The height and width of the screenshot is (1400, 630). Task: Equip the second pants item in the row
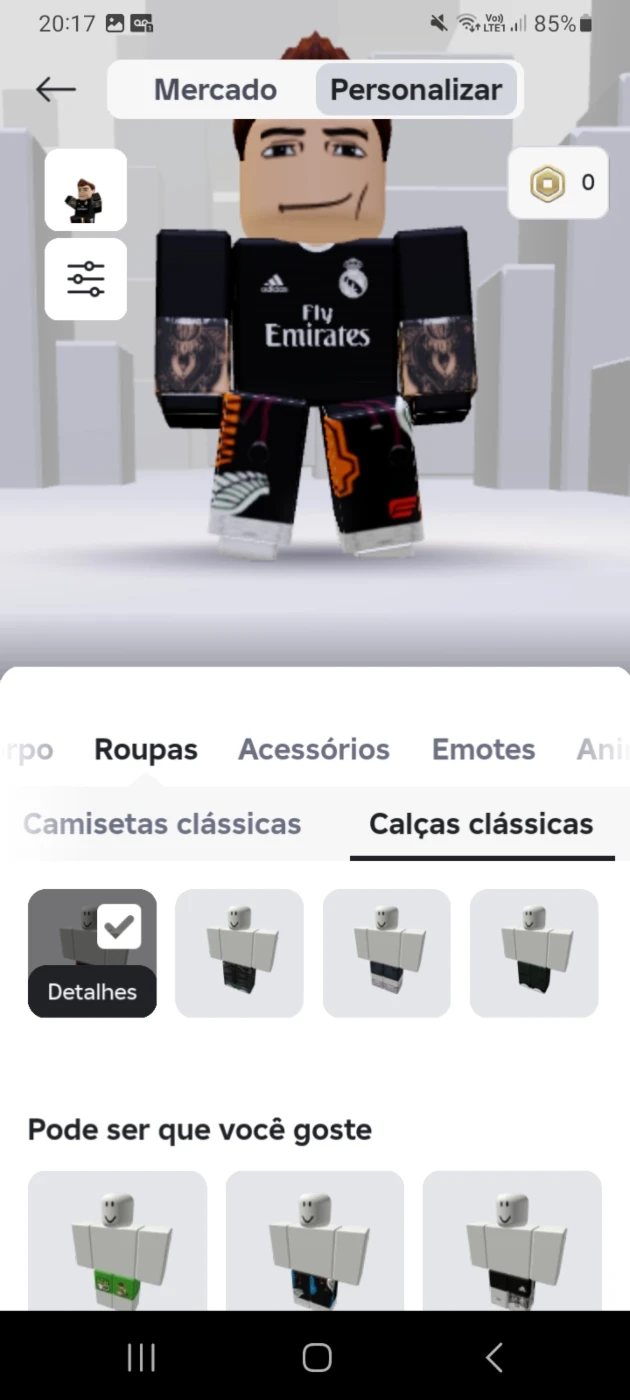[x=239, y=953]
